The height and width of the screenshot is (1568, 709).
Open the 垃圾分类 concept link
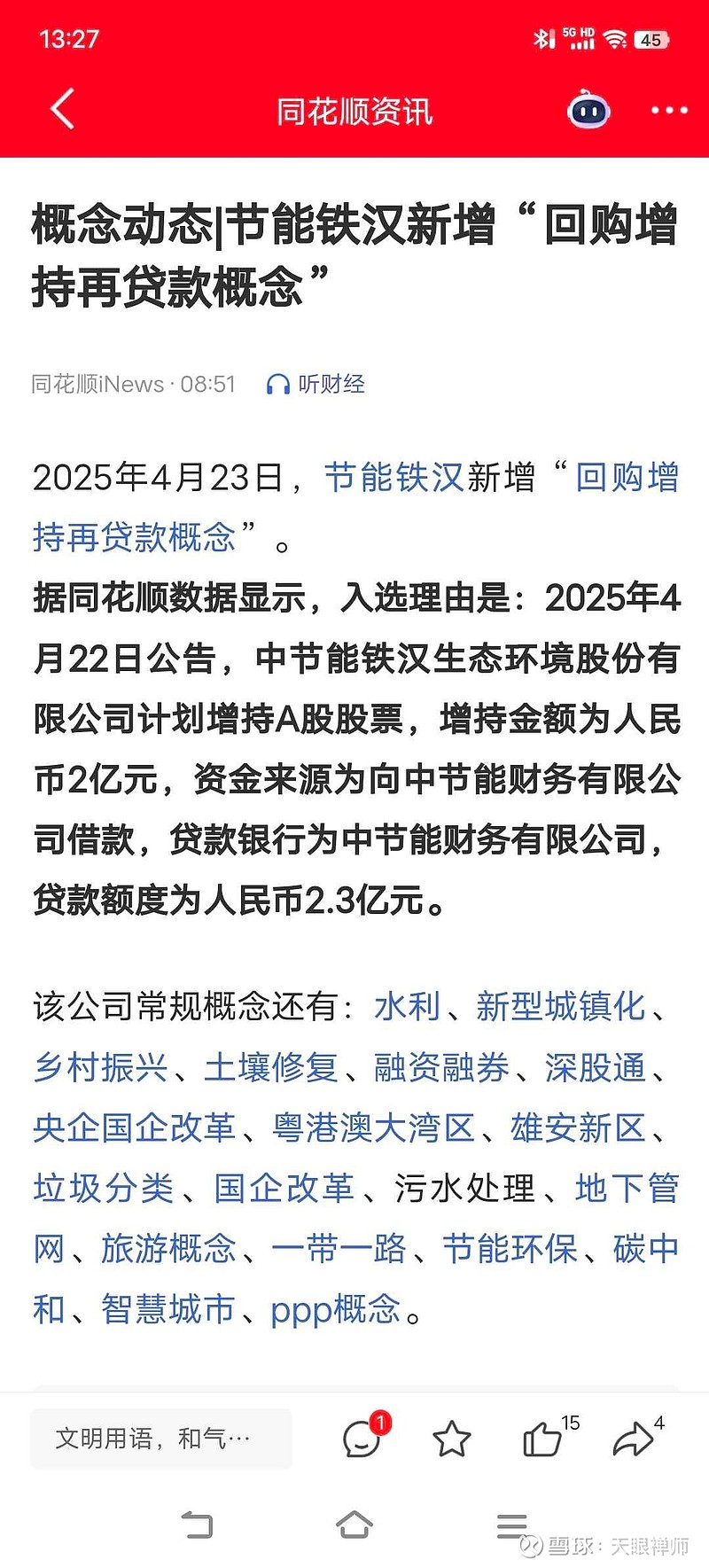(x=103, y=1188)
